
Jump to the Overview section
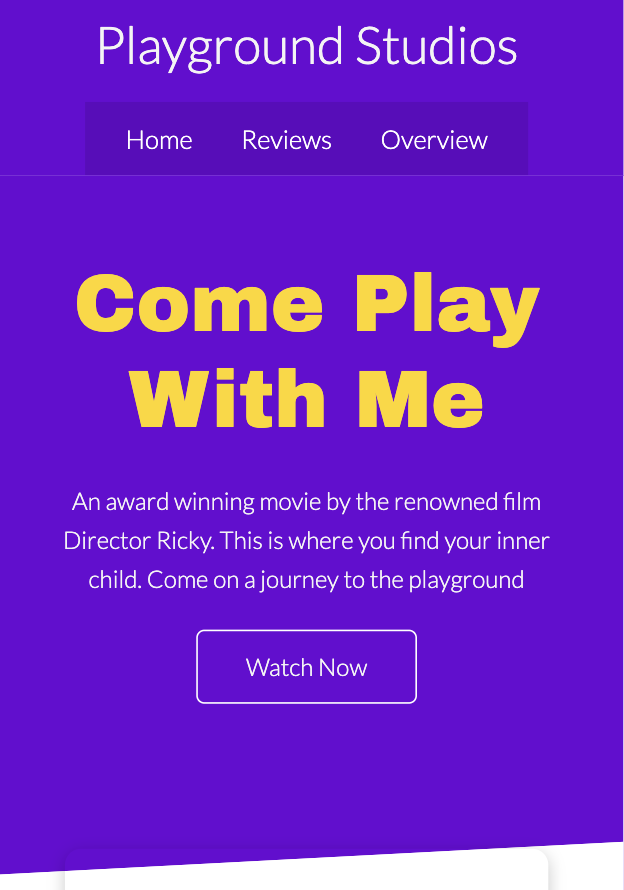pyautogui.click(x=434, y=140)
